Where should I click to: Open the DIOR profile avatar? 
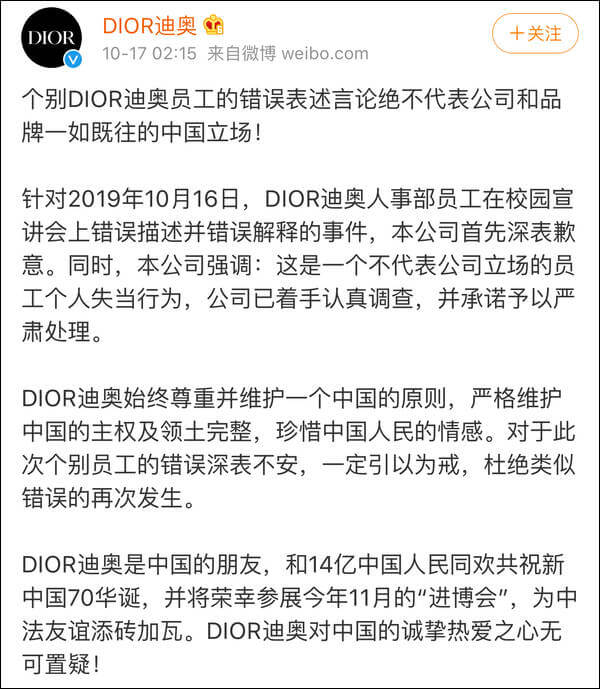49,38
